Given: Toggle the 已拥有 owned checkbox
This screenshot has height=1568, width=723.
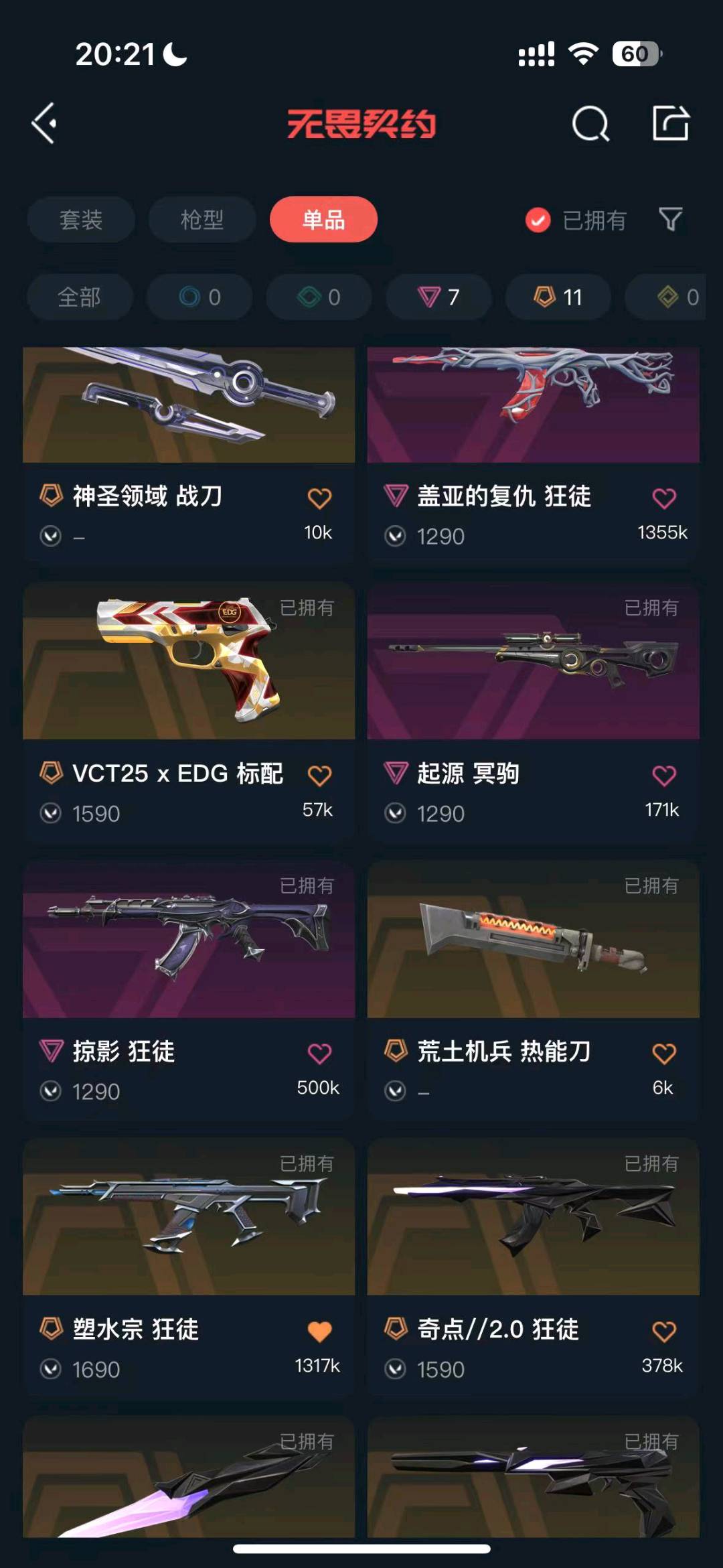Looking at the screenshot, I should point(538,220).
